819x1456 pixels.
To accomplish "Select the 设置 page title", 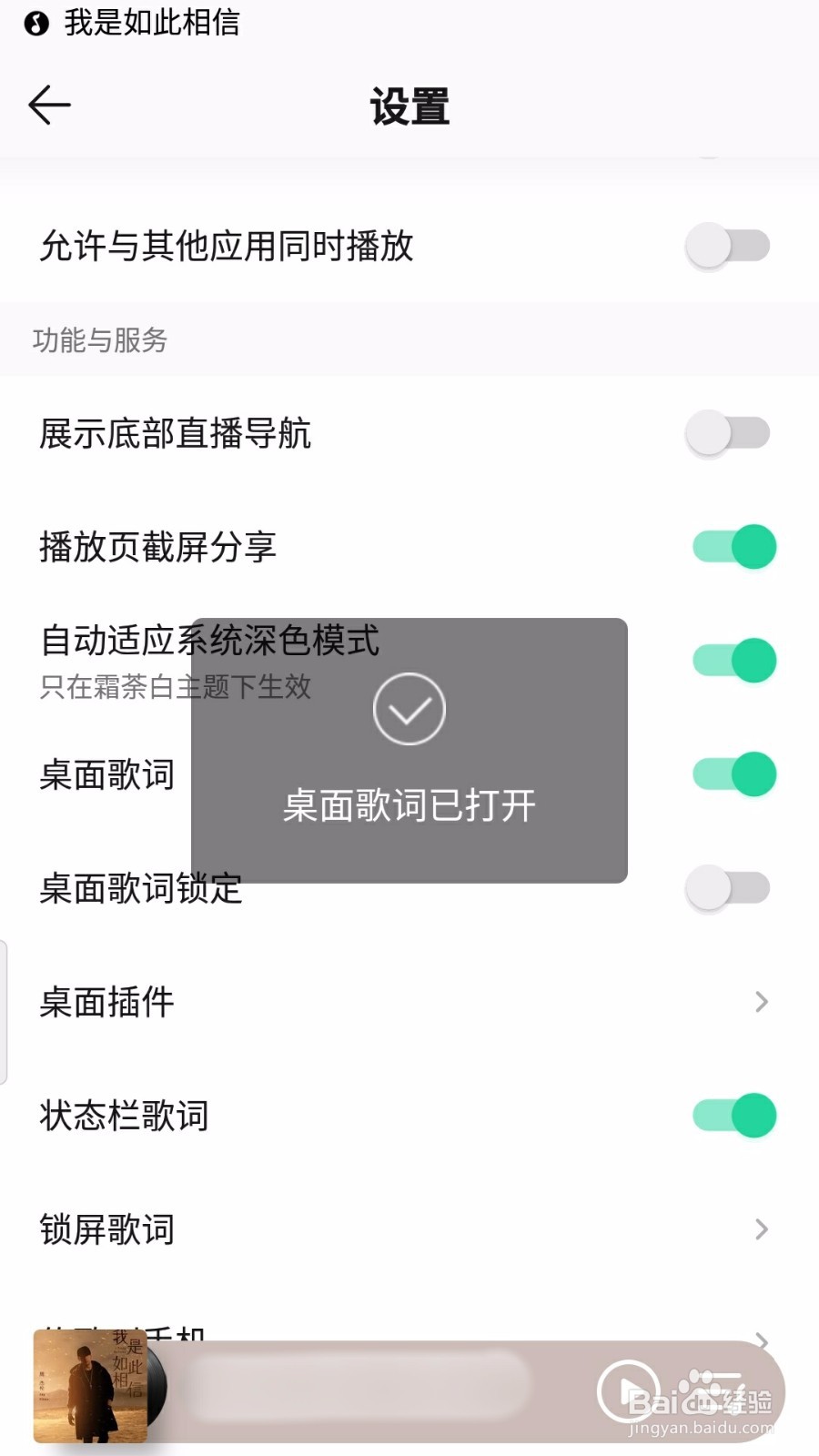I will 409,106.
